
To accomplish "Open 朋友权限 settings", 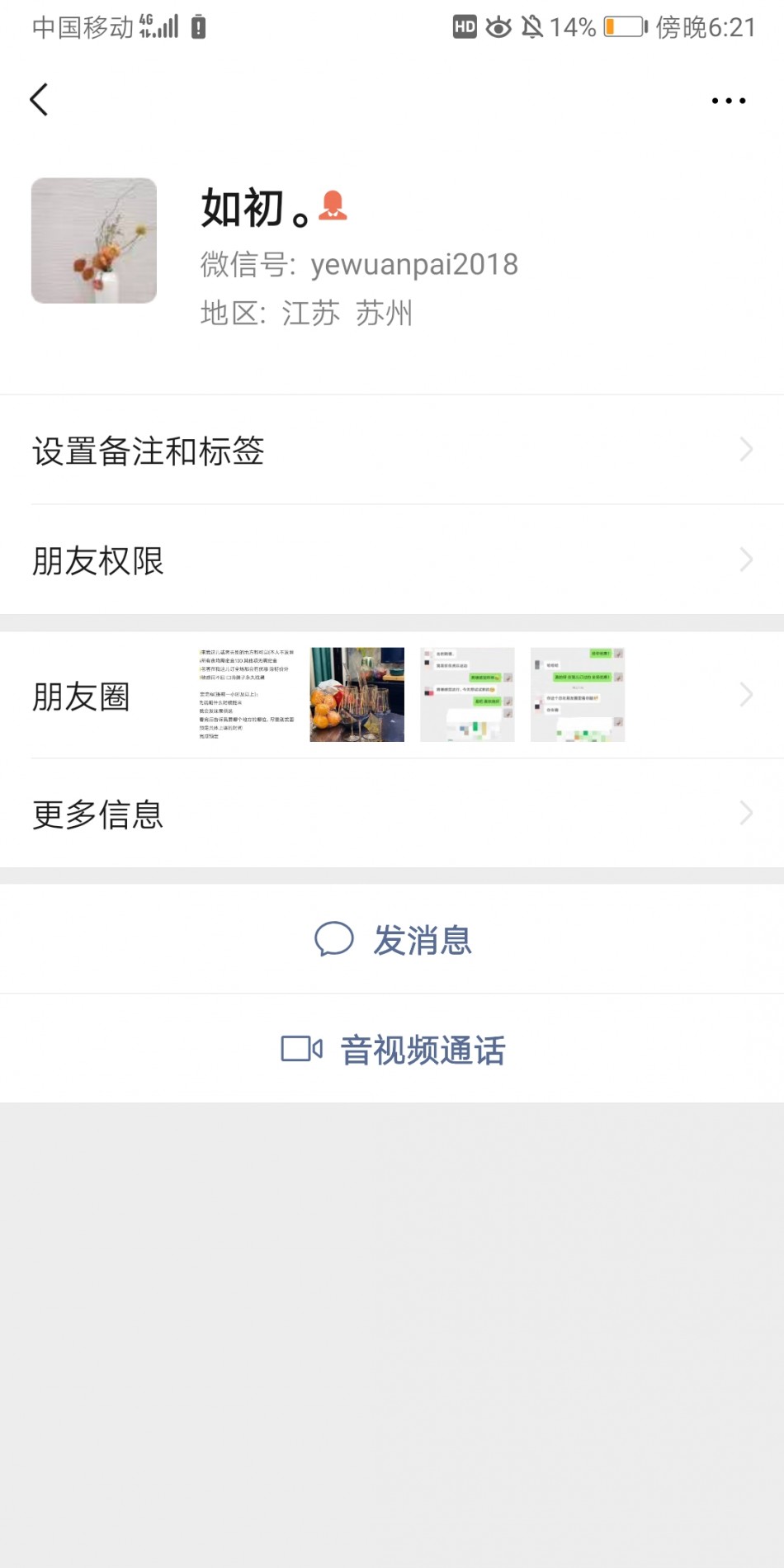I will click(392, 560).
